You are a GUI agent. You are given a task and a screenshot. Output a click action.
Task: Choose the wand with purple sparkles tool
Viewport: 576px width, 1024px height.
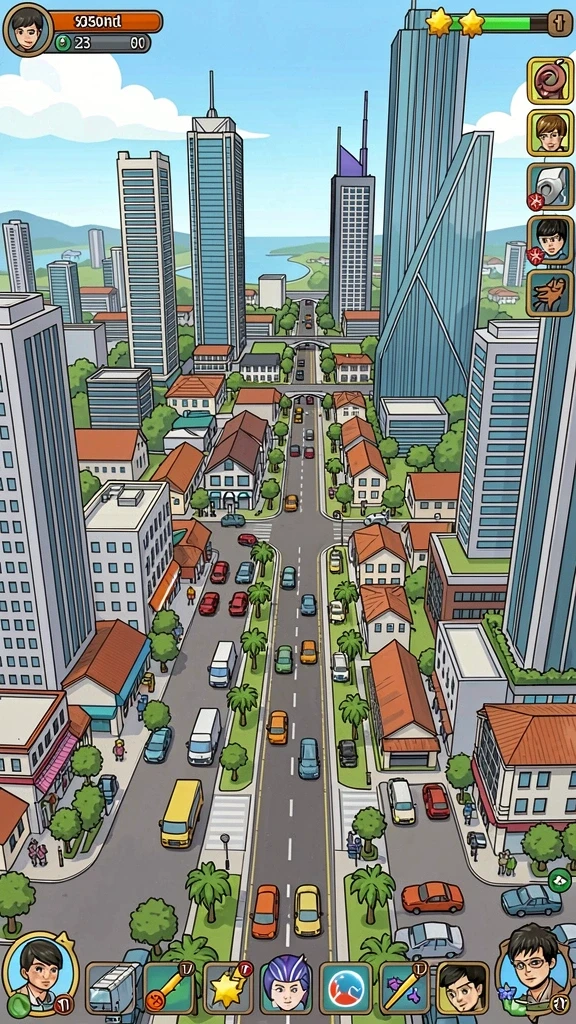[404, 988]
